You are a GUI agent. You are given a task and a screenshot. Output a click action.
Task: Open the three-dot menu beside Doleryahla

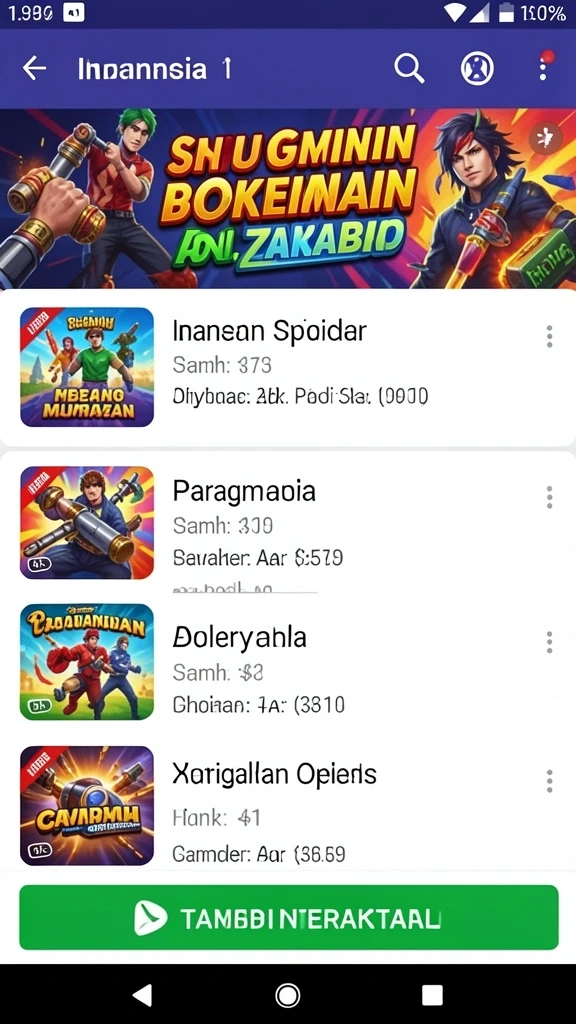click(x=549, y=642)
